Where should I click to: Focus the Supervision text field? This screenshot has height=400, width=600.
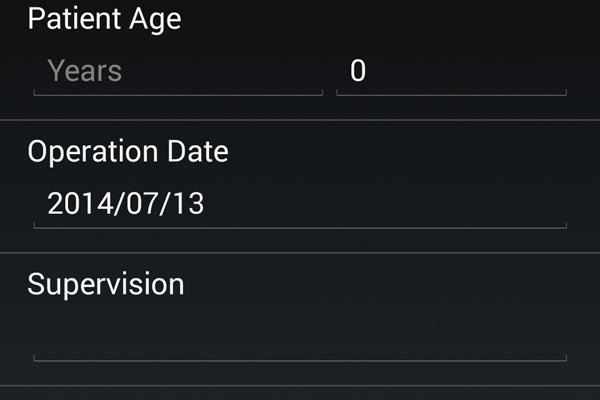tap(300, 338)
